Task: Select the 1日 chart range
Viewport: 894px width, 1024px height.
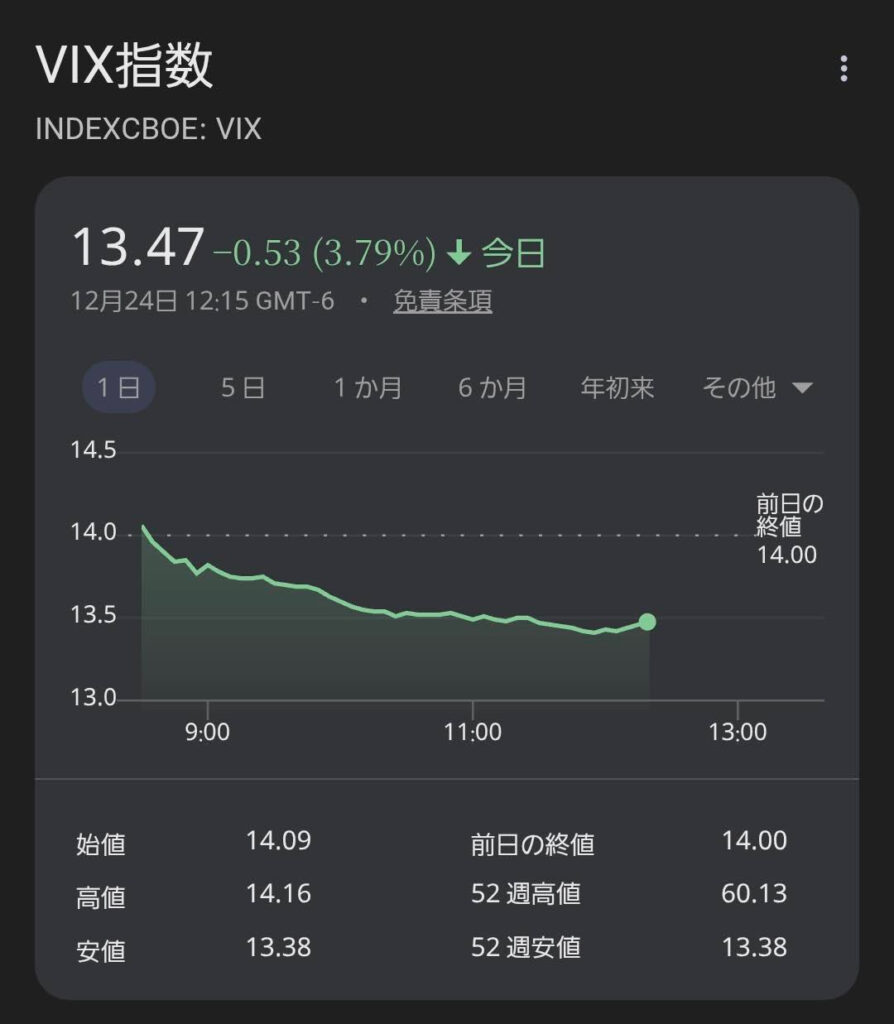Action: [118, 388]
